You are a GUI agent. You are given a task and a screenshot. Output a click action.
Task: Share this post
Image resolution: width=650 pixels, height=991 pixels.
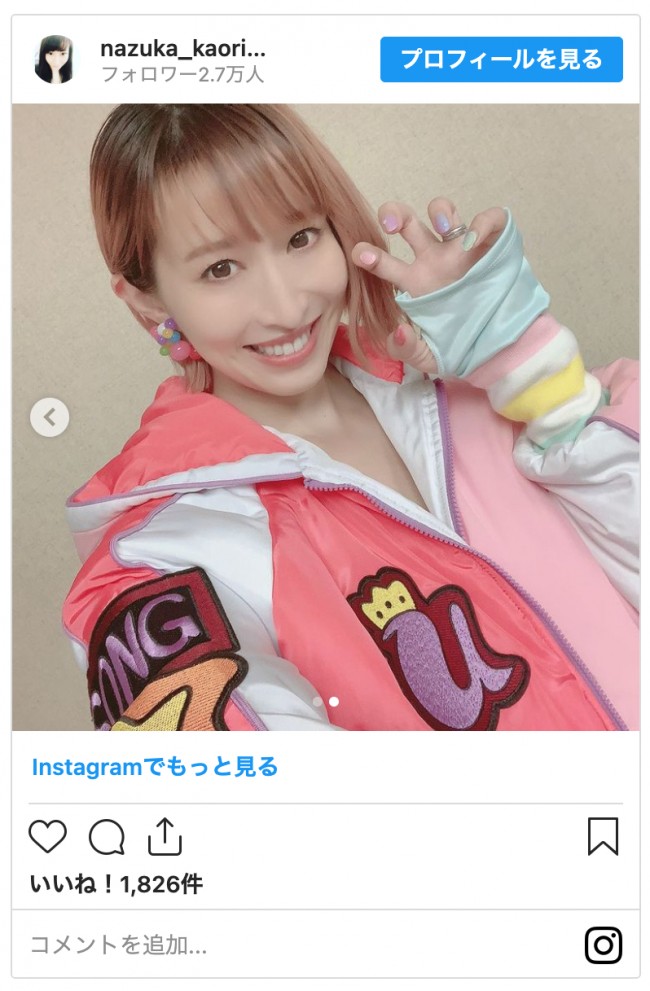(165, 837)
